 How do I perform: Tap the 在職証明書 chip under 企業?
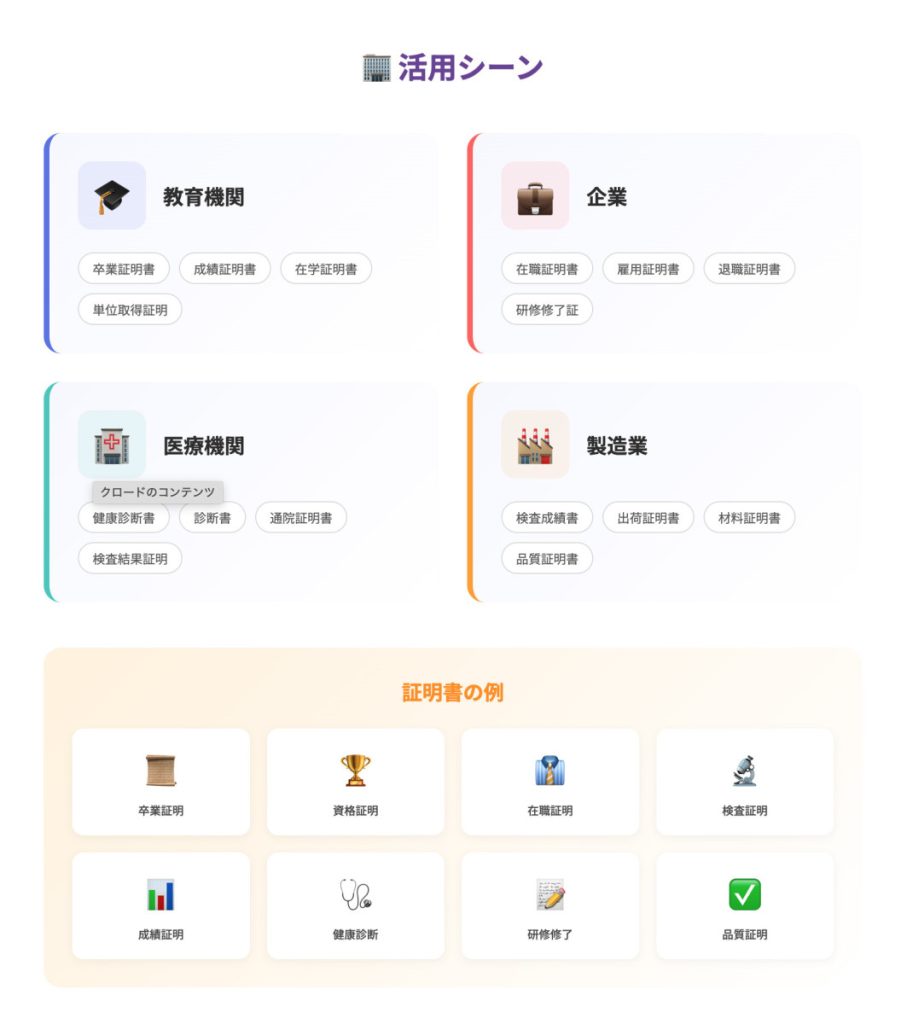point(547,269)
